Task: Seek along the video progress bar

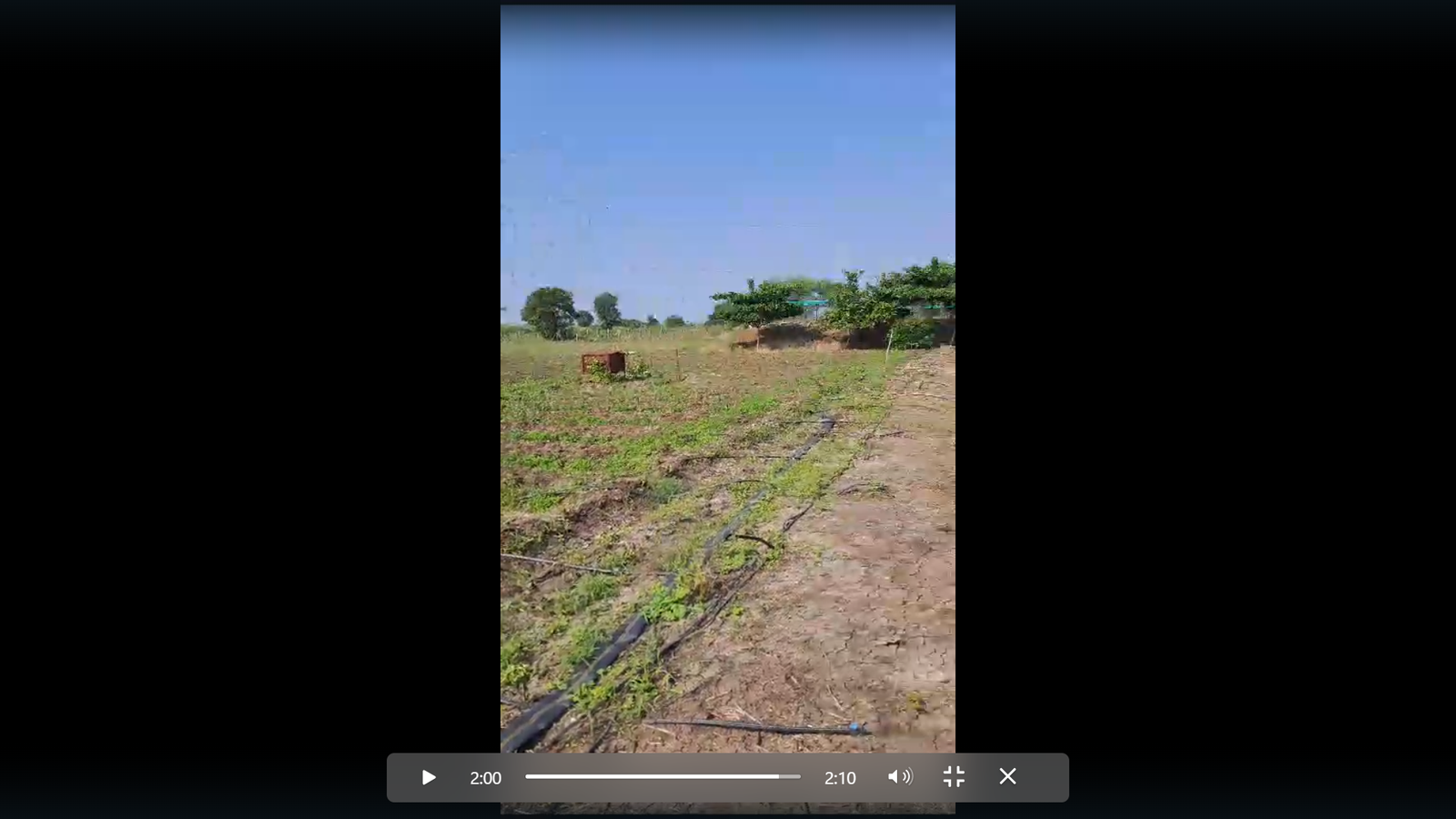Action: (662, 777)
